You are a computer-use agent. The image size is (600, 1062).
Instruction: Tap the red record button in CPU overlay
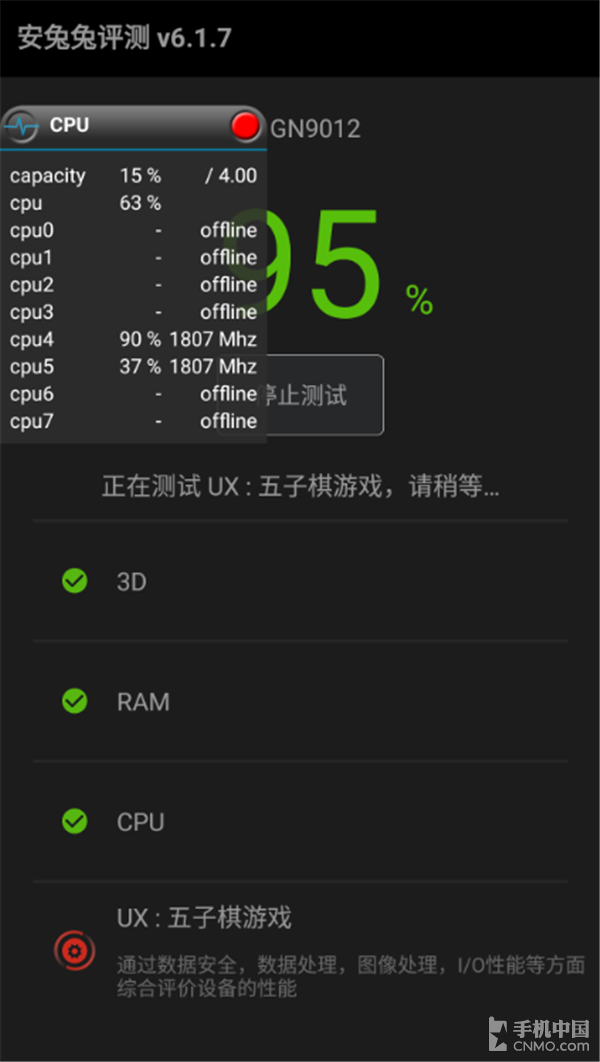click(245, 125)
